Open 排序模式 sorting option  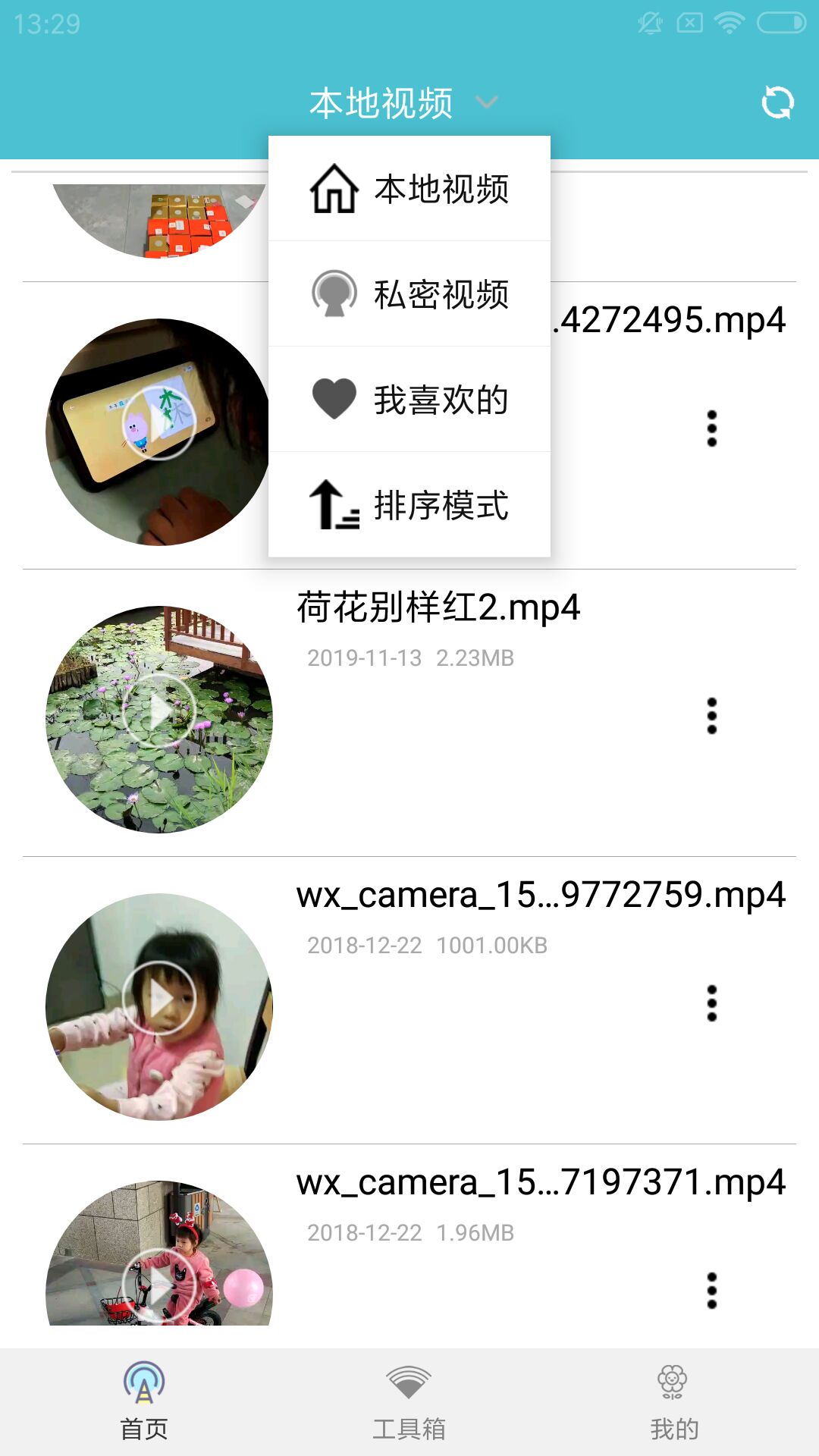409,505
